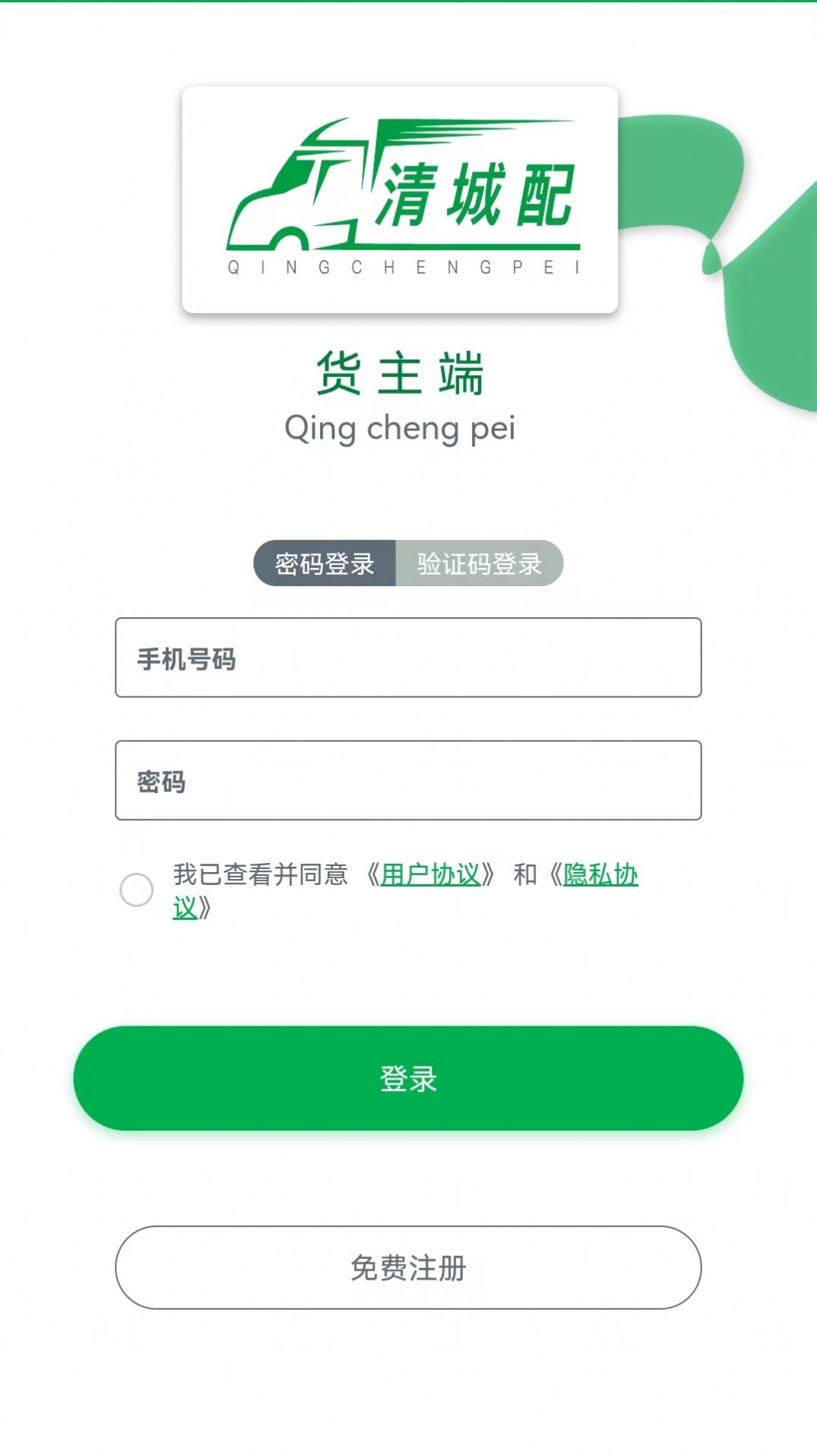Screen dimensions: 817x1456
Task: Click the 货主端 heading text
Action: point(402,374)
